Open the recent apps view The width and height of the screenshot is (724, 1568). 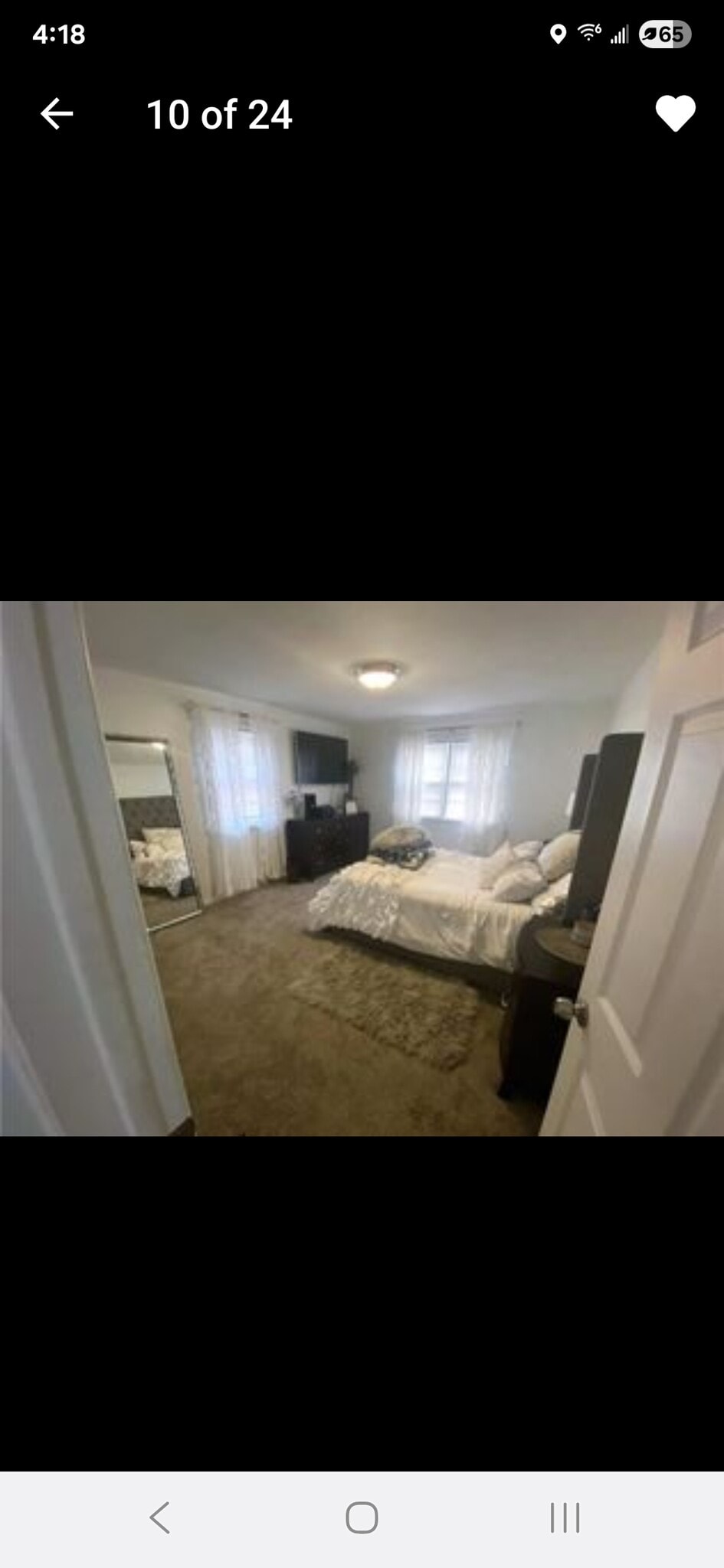565,1517
